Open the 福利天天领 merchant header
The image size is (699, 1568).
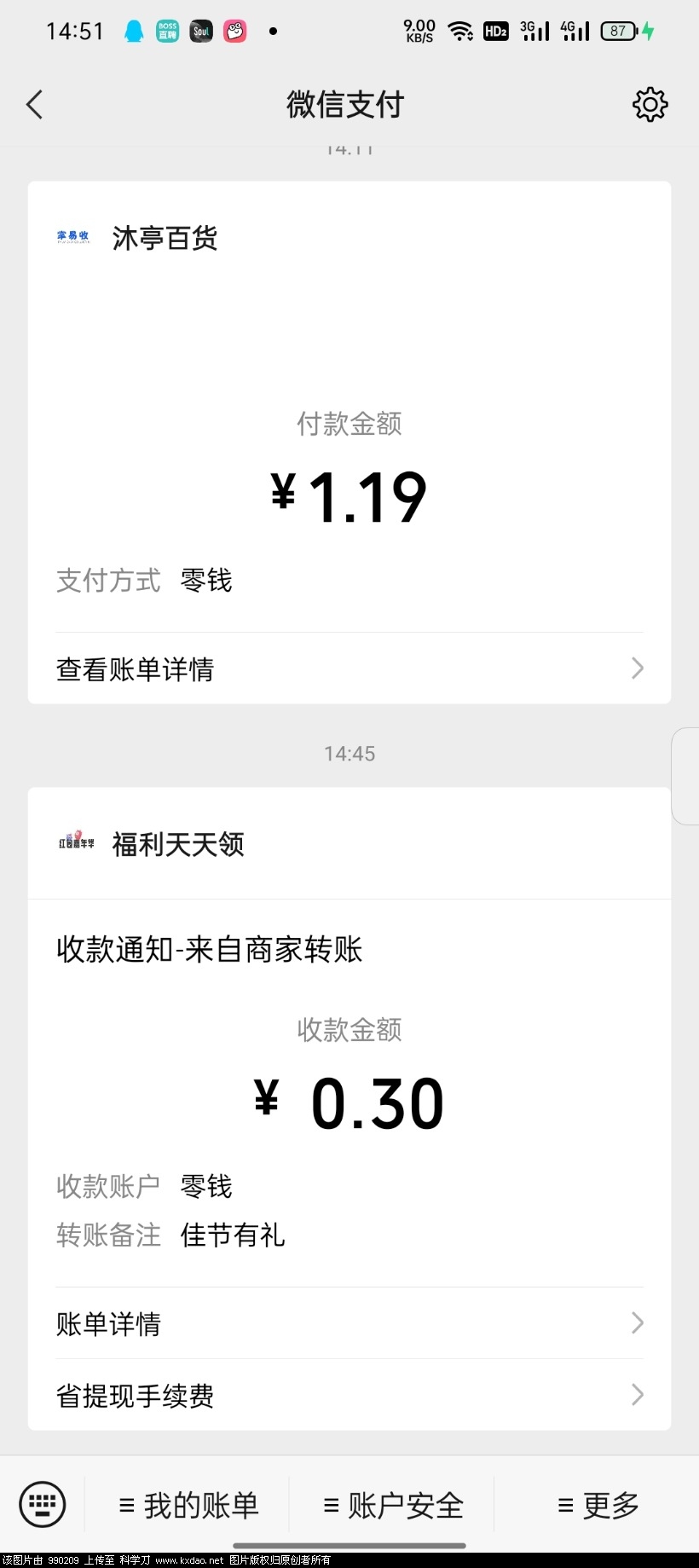(177, 844)
